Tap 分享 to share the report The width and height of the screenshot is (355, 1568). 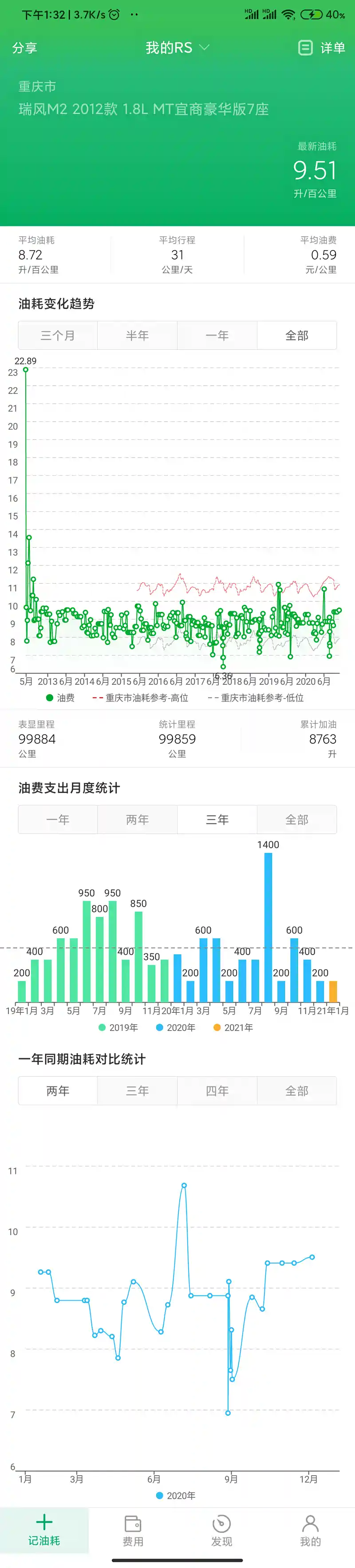tap(24, 48)
